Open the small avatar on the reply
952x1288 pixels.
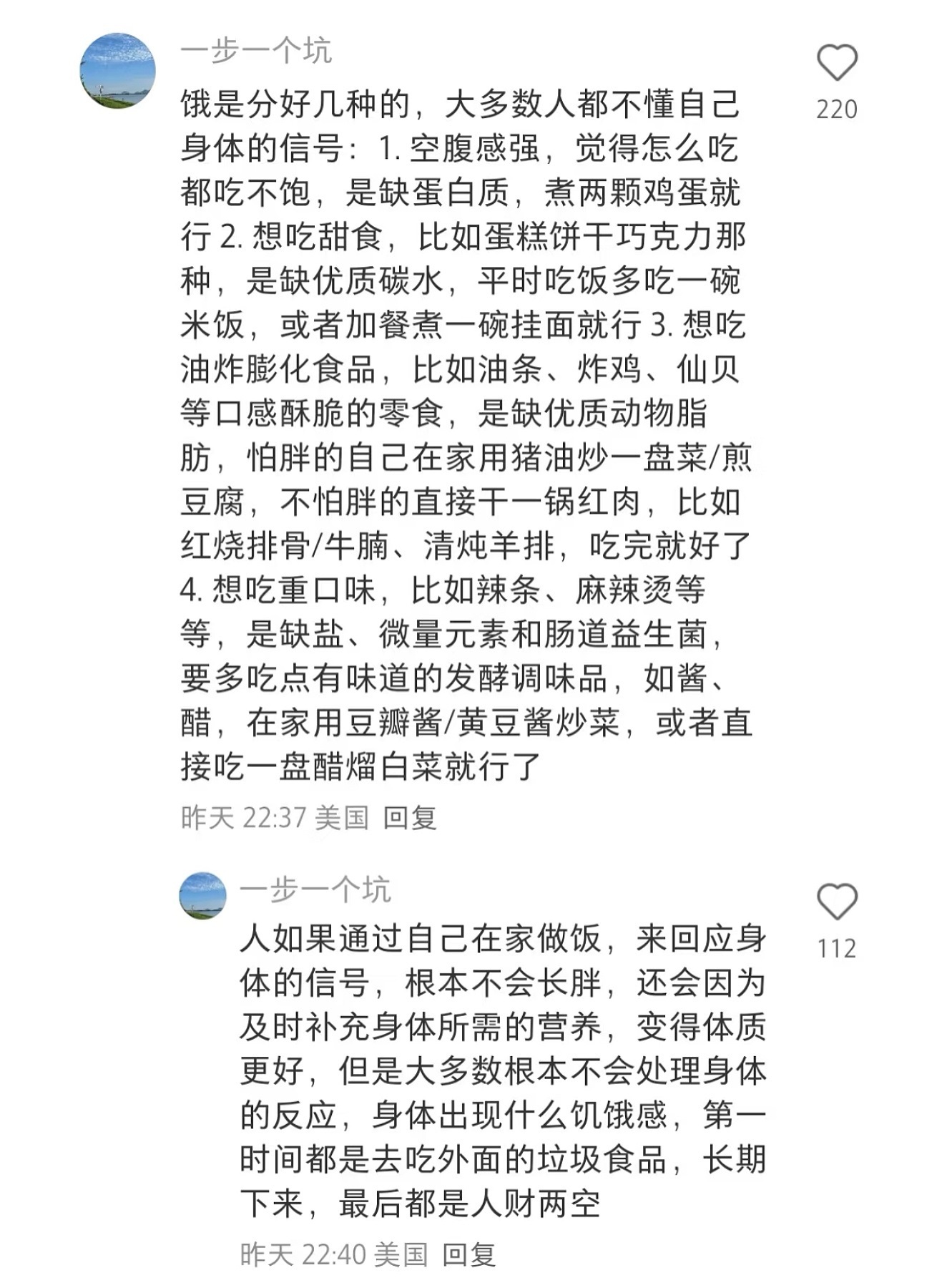[202, 895]
